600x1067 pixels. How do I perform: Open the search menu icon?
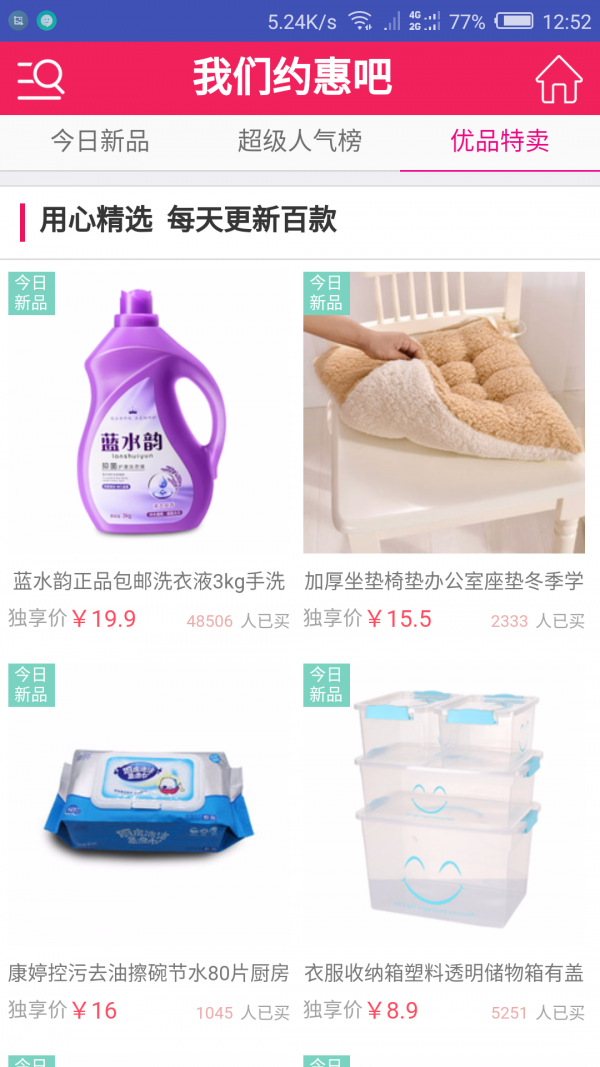(x=41, y=78)
